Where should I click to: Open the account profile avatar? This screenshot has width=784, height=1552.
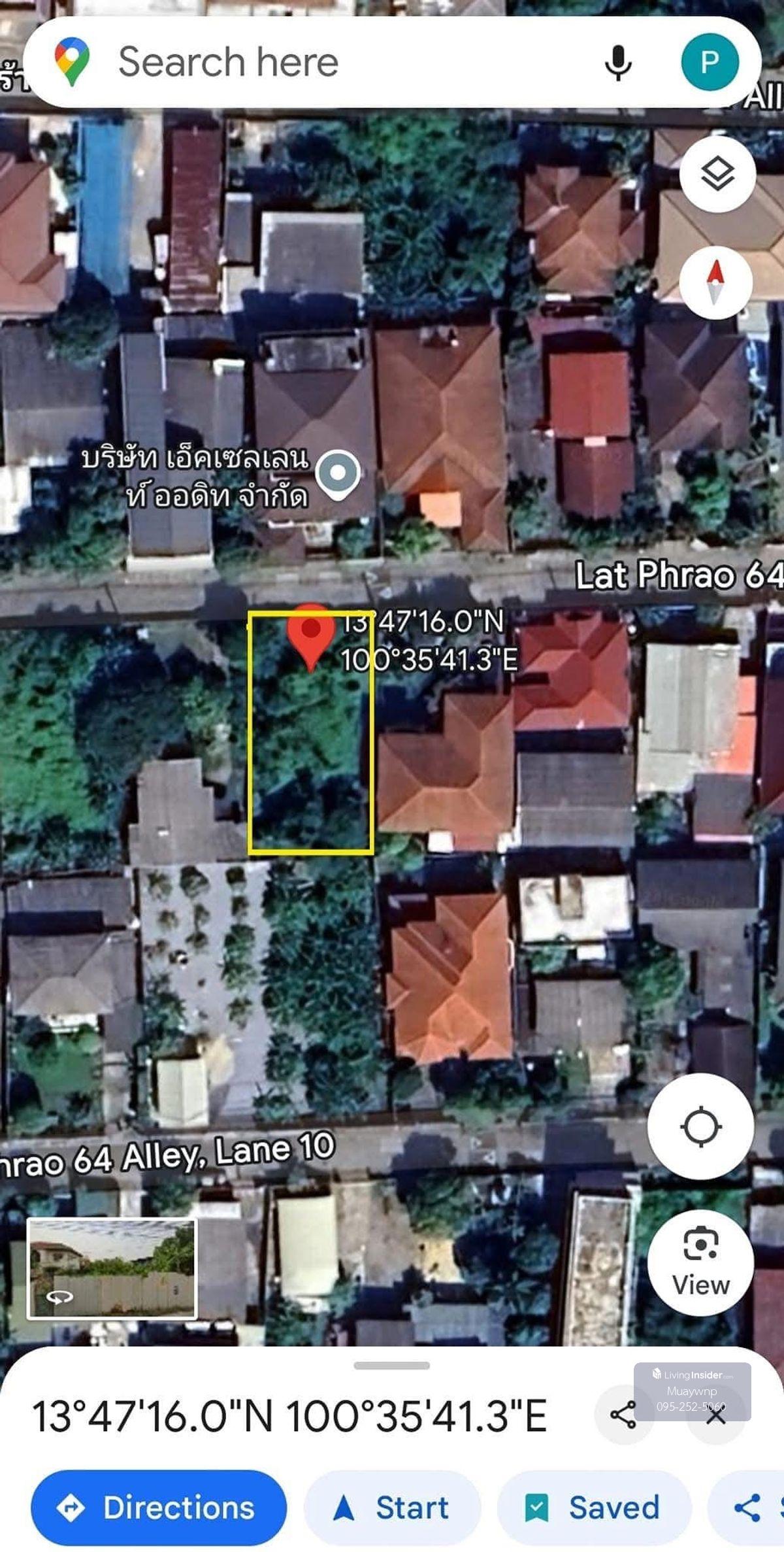(710, 63)
